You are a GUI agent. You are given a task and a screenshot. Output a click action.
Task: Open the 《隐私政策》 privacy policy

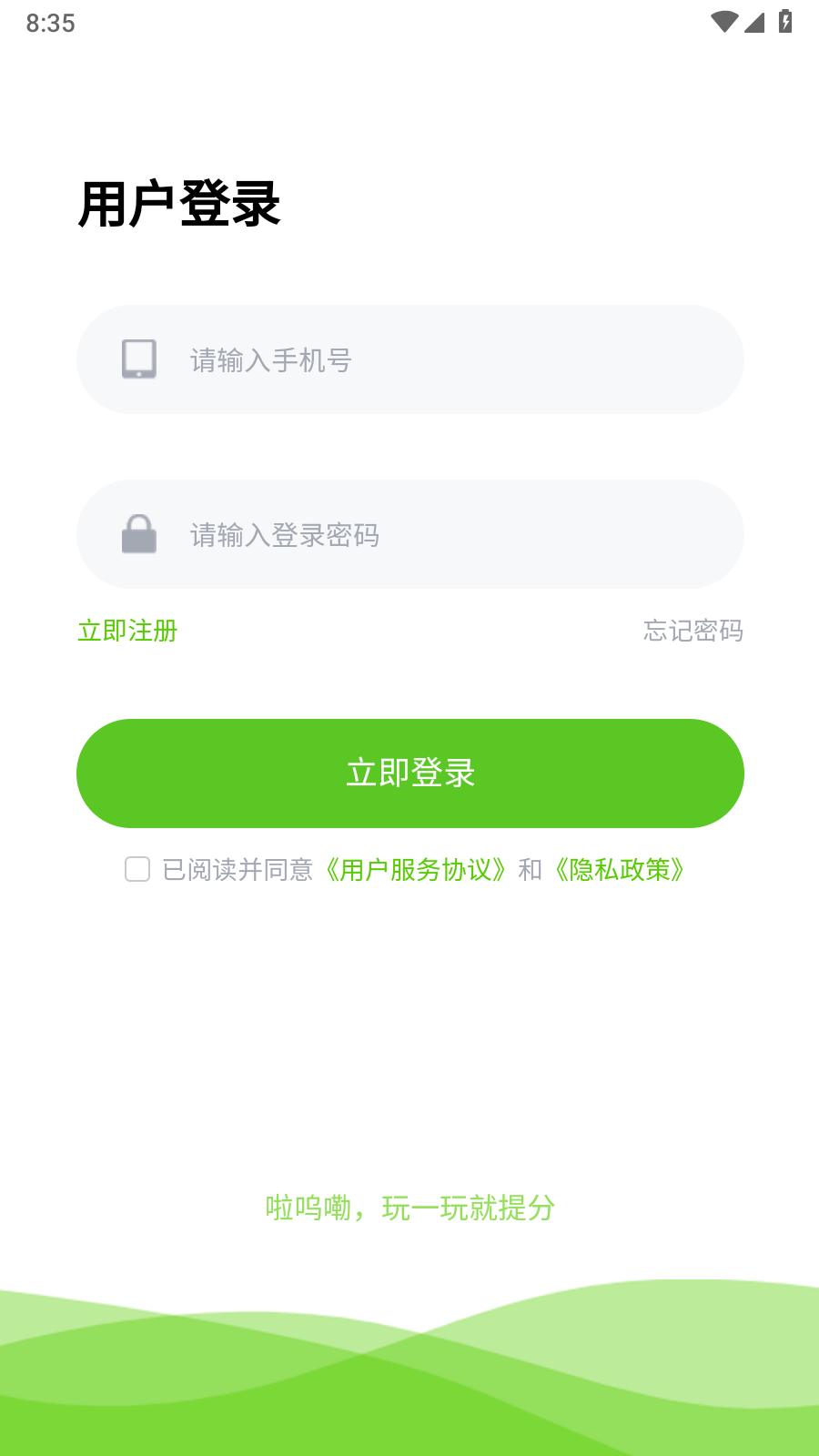pos(620,870)
